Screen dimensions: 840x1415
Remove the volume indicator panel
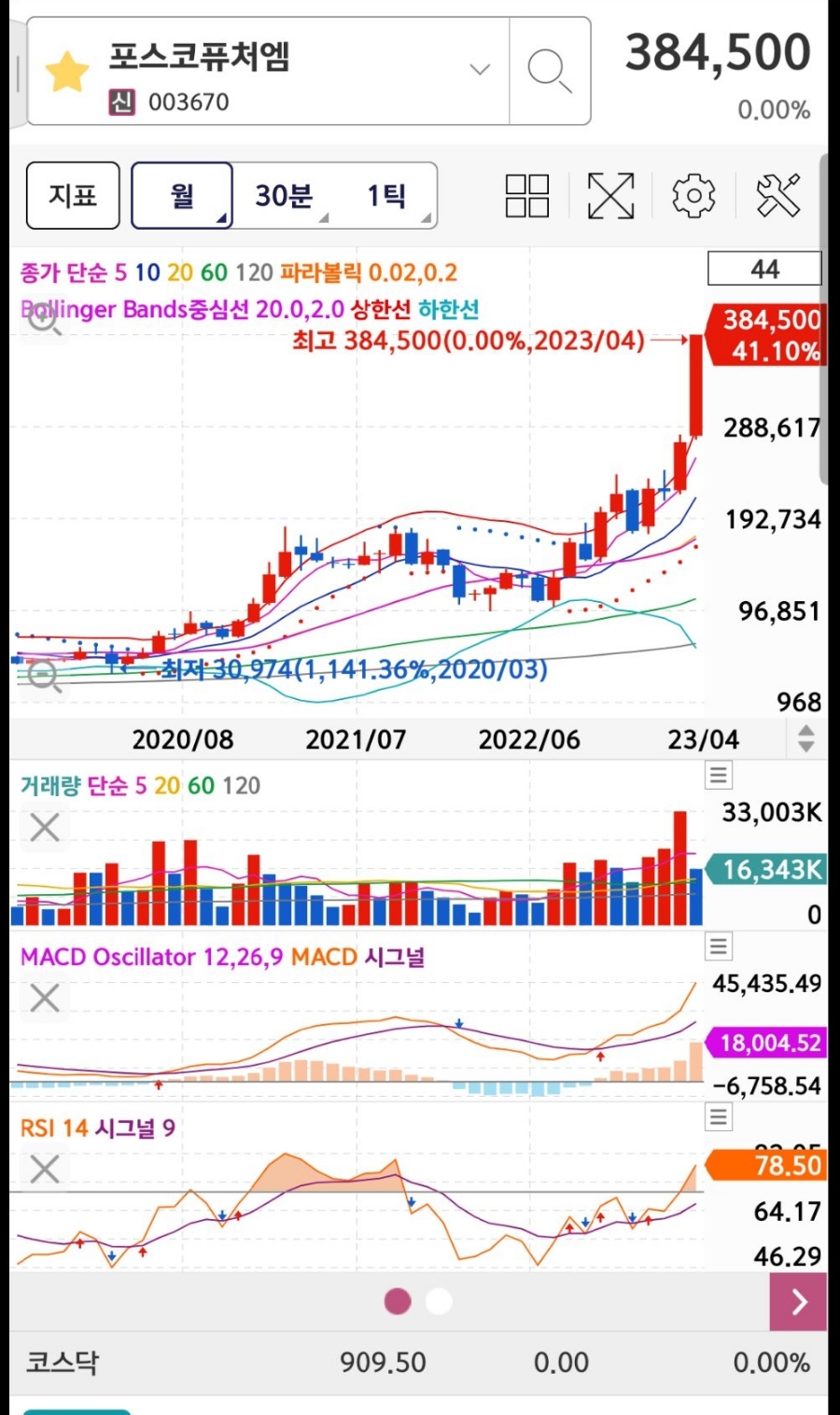pos(45,827)
